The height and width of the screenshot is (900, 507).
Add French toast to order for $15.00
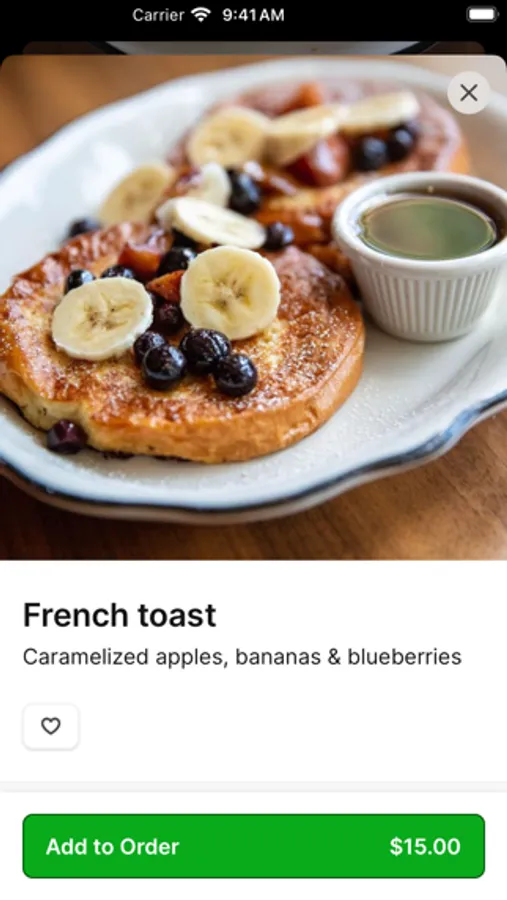click(254, 846)
